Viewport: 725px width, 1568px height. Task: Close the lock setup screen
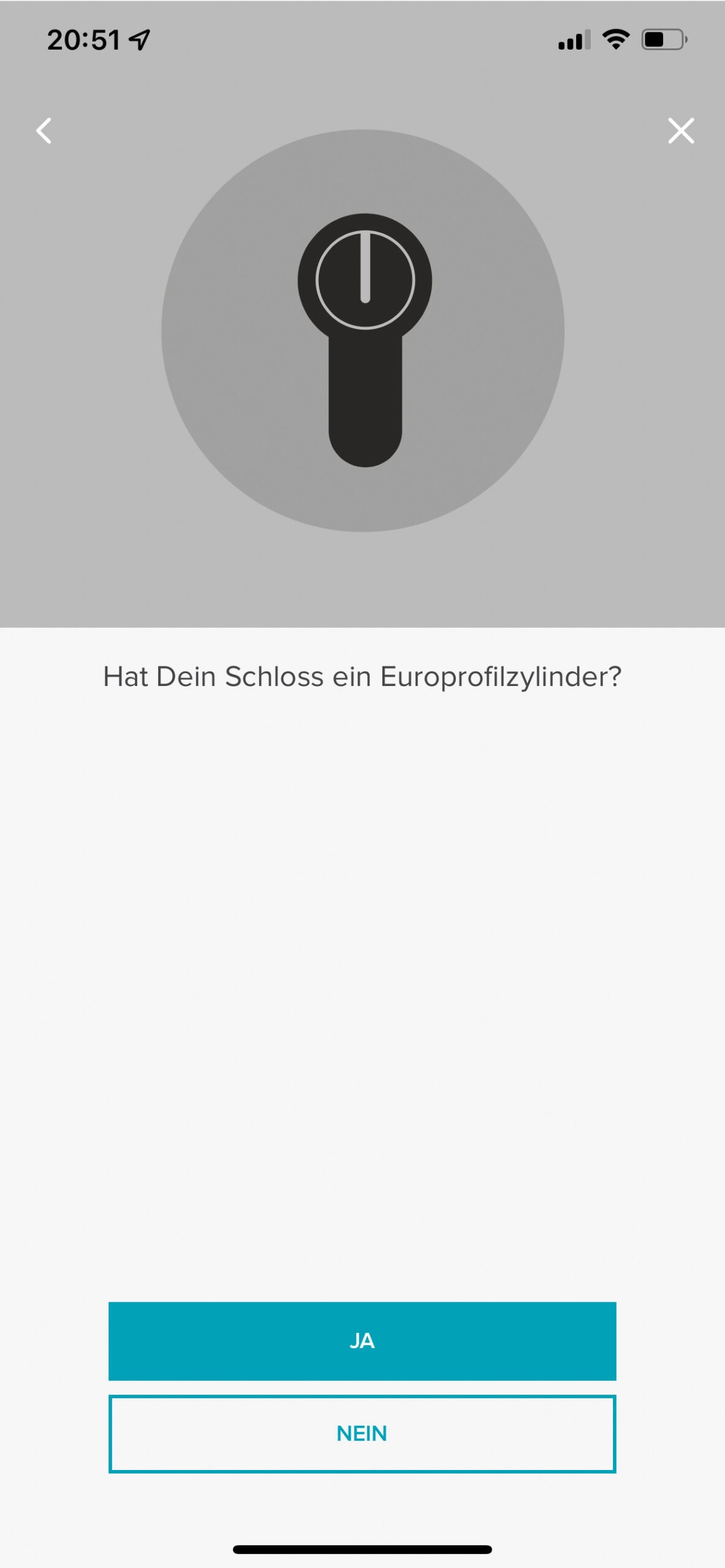(x=681, y=130)
